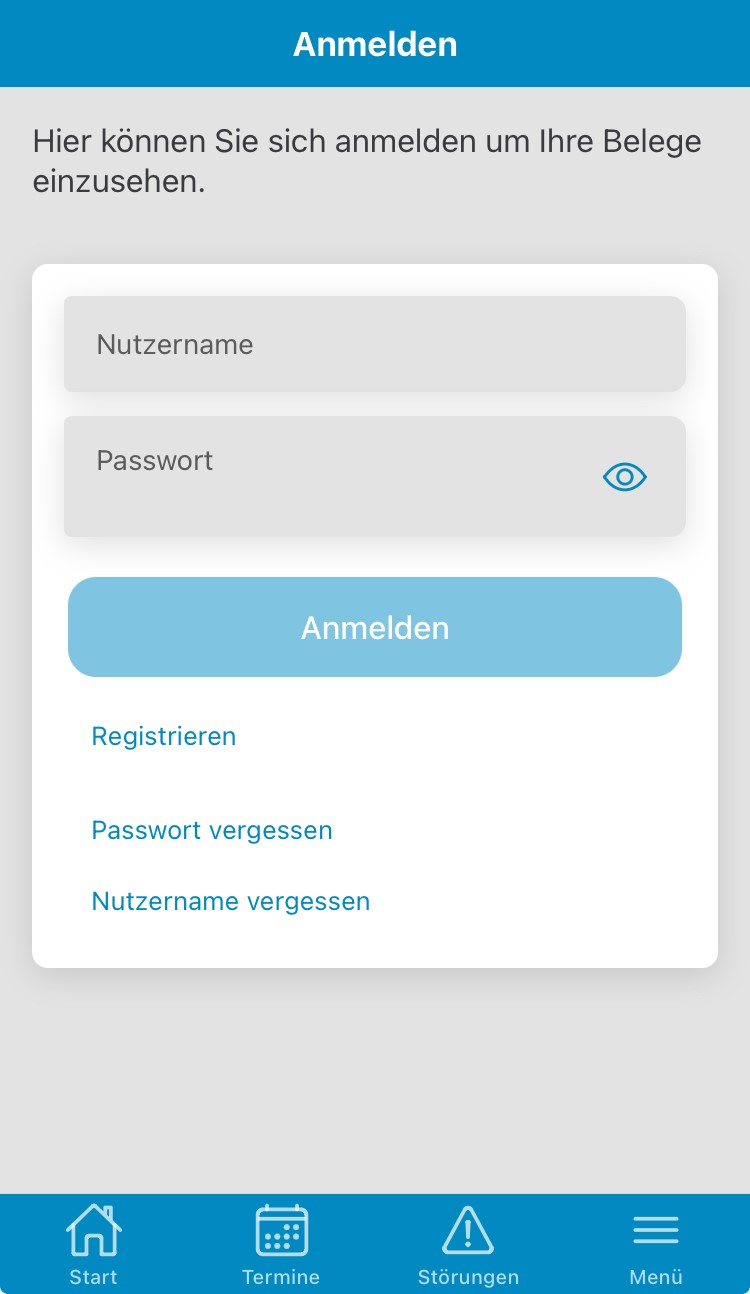Go to the Start tab
Image resolution: width=750 pixels, height=1294 pixels.
tap(93, 1245)
